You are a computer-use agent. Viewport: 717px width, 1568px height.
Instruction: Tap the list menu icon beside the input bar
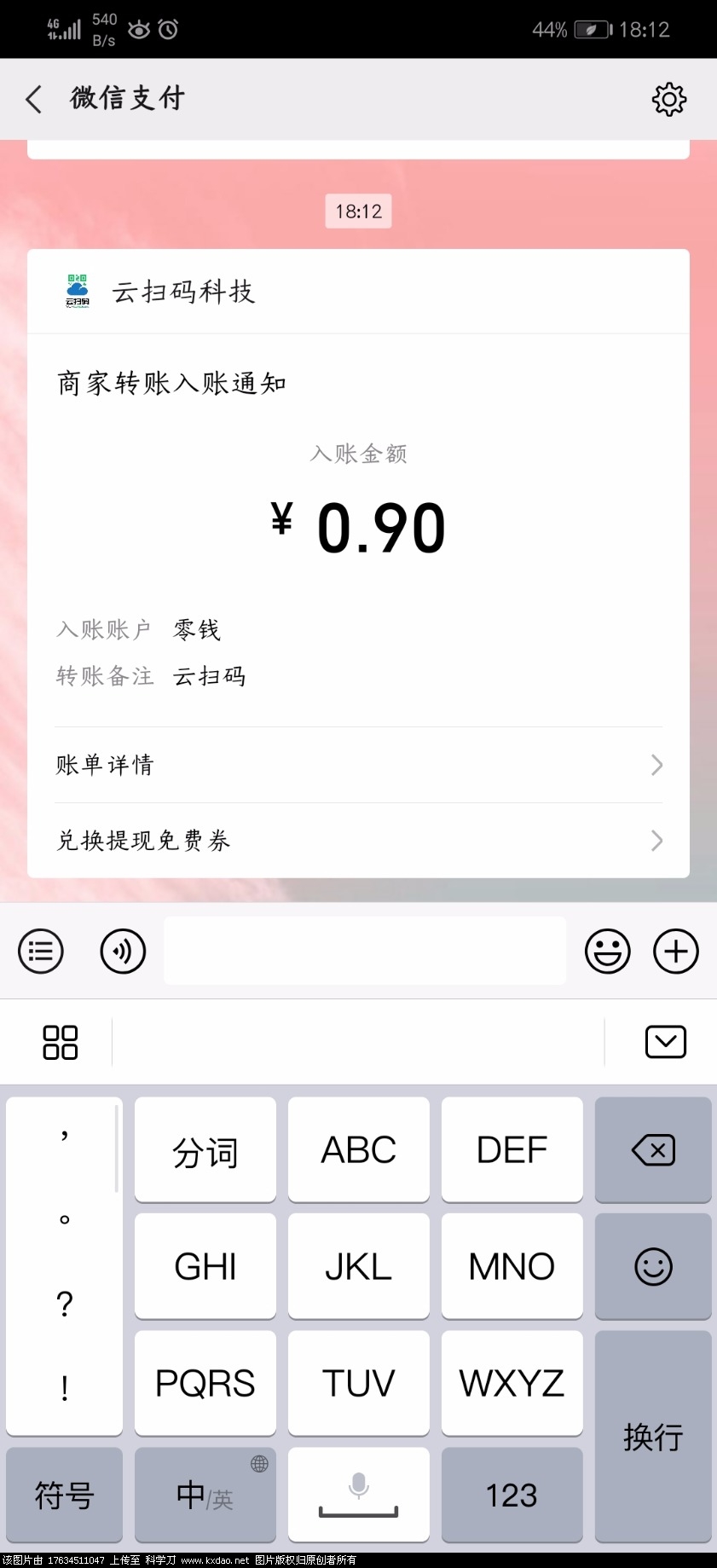[40, 951]
